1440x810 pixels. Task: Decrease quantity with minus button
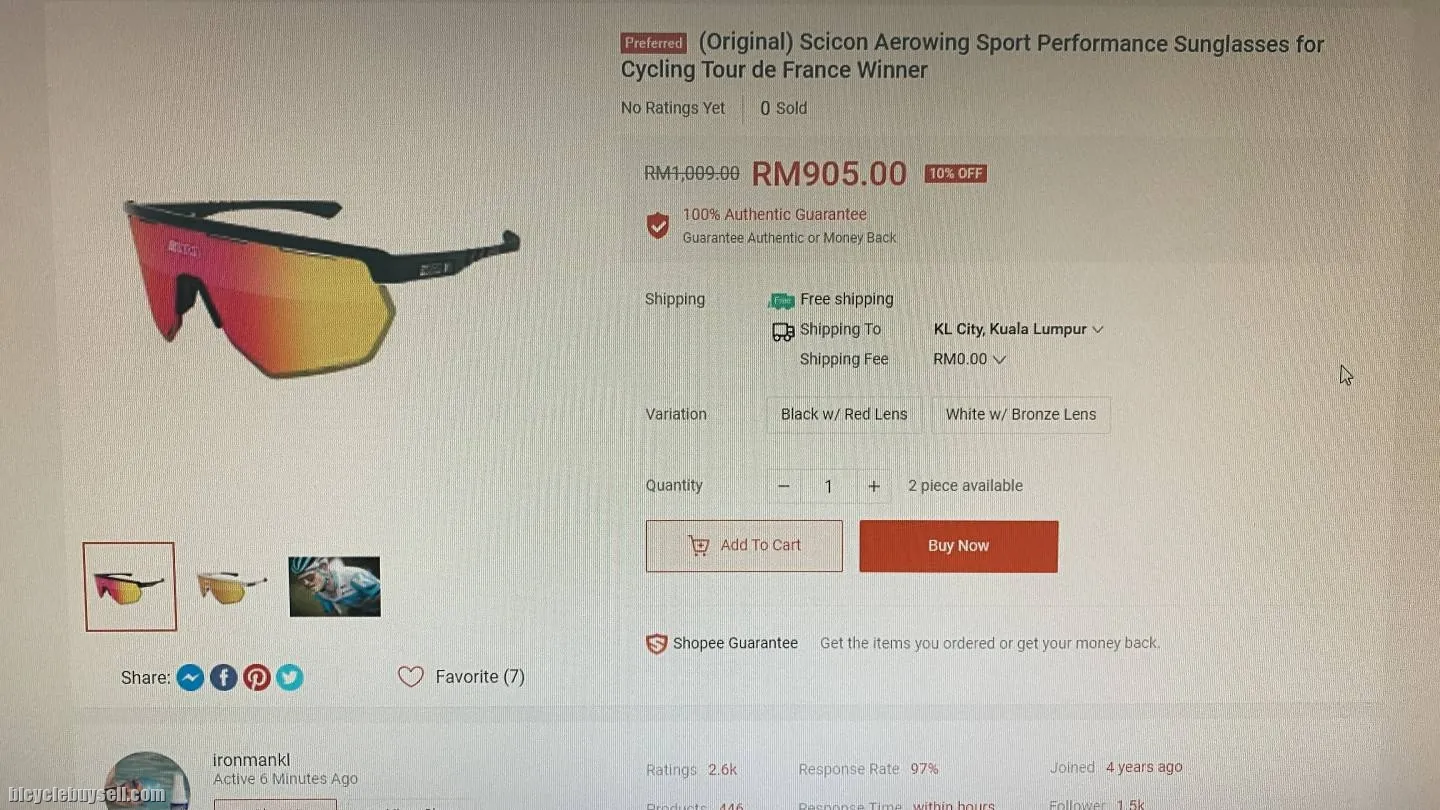[x=784, y=486]
